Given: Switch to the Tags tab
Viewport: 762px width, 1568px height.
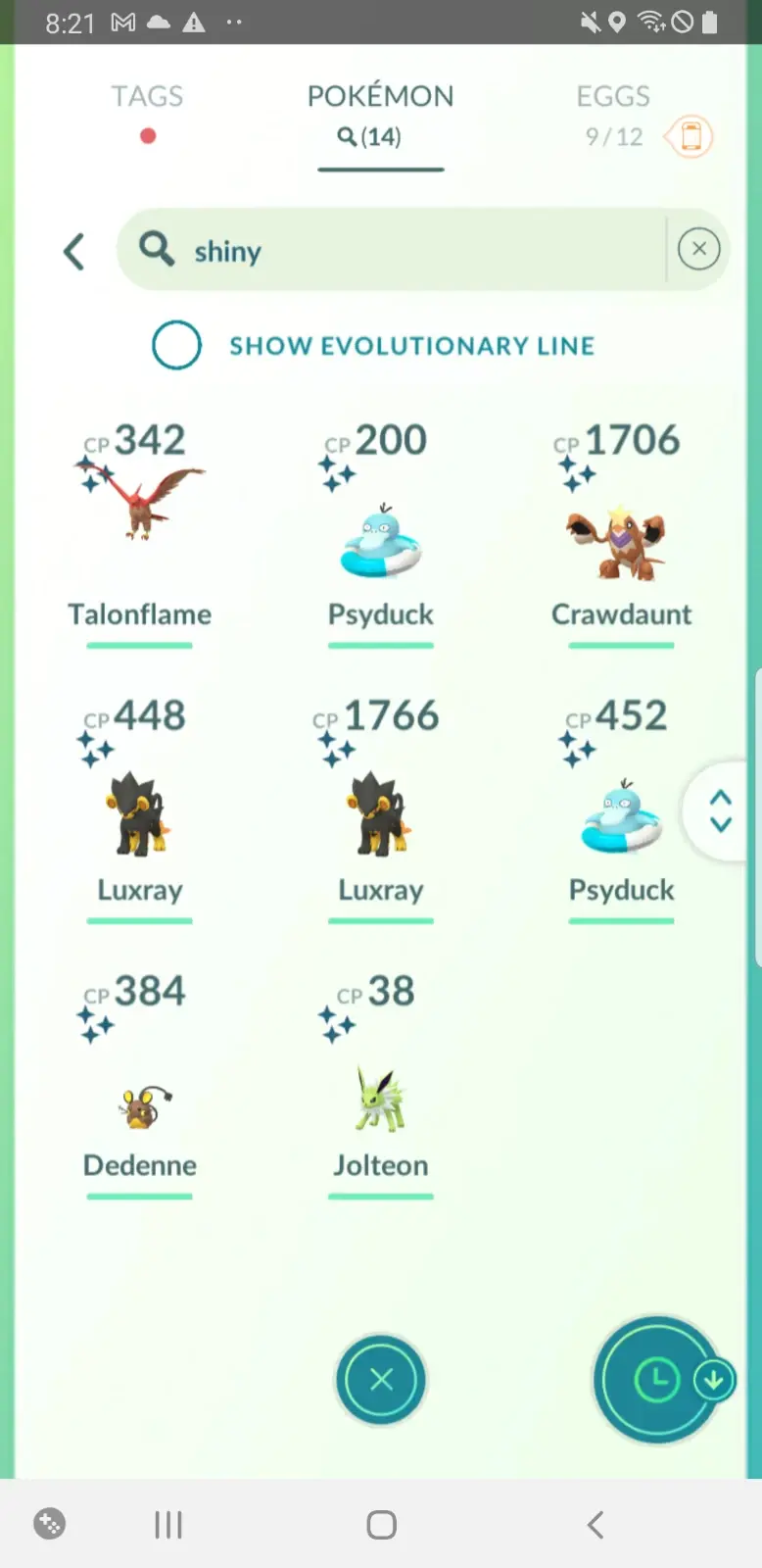Looking at the screenshot, I should point(147,97).
